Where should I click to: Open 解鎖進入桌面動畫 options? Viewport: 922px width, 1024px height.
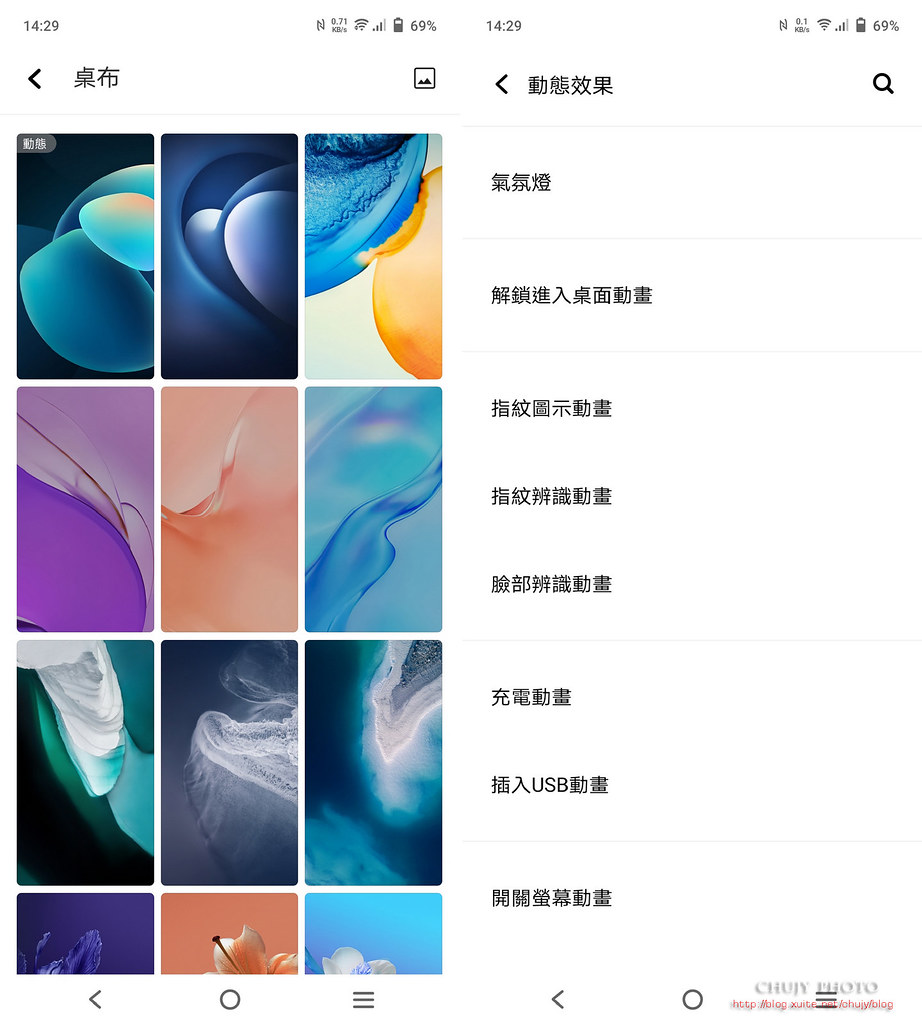point(690,296)
